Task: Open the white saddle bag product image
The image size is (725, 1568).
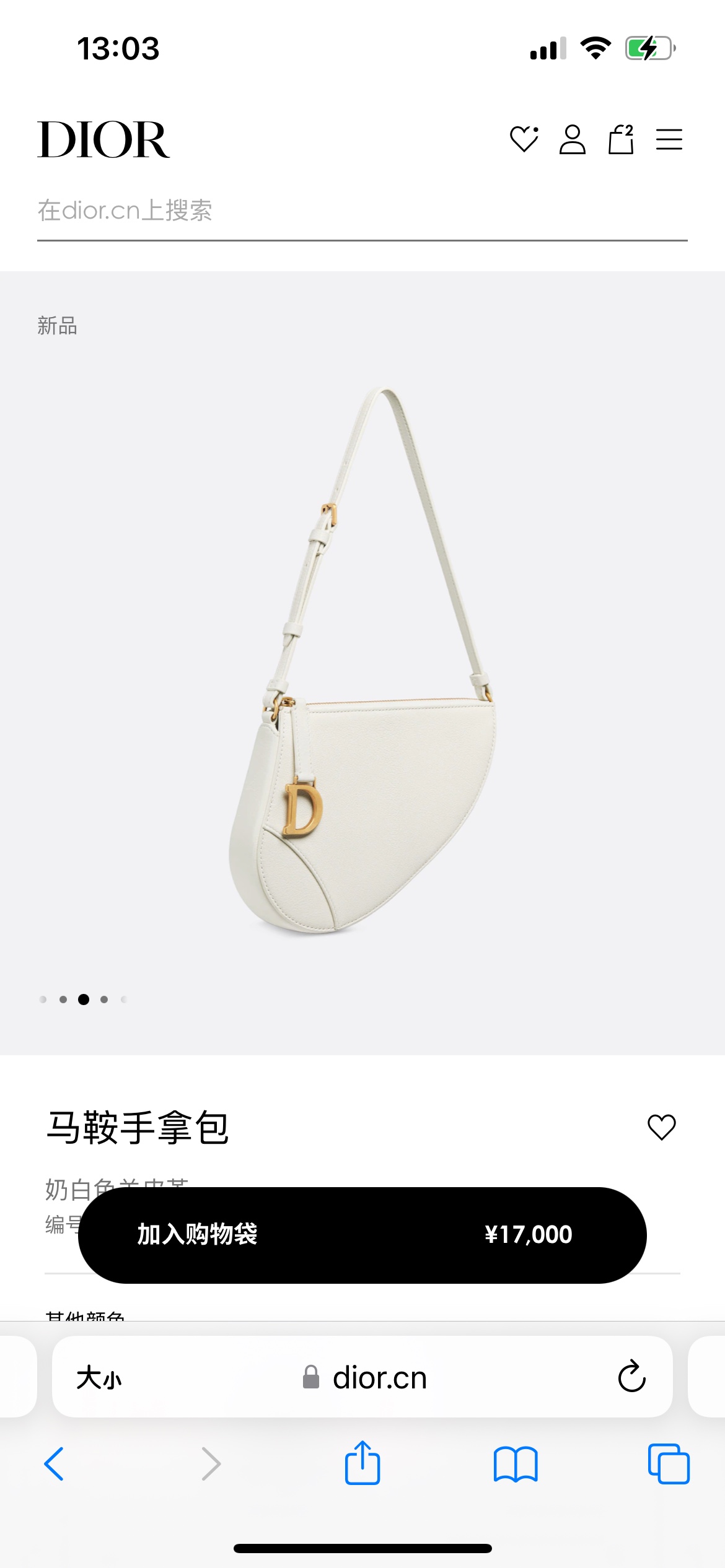Action: (x=362, y=663)
